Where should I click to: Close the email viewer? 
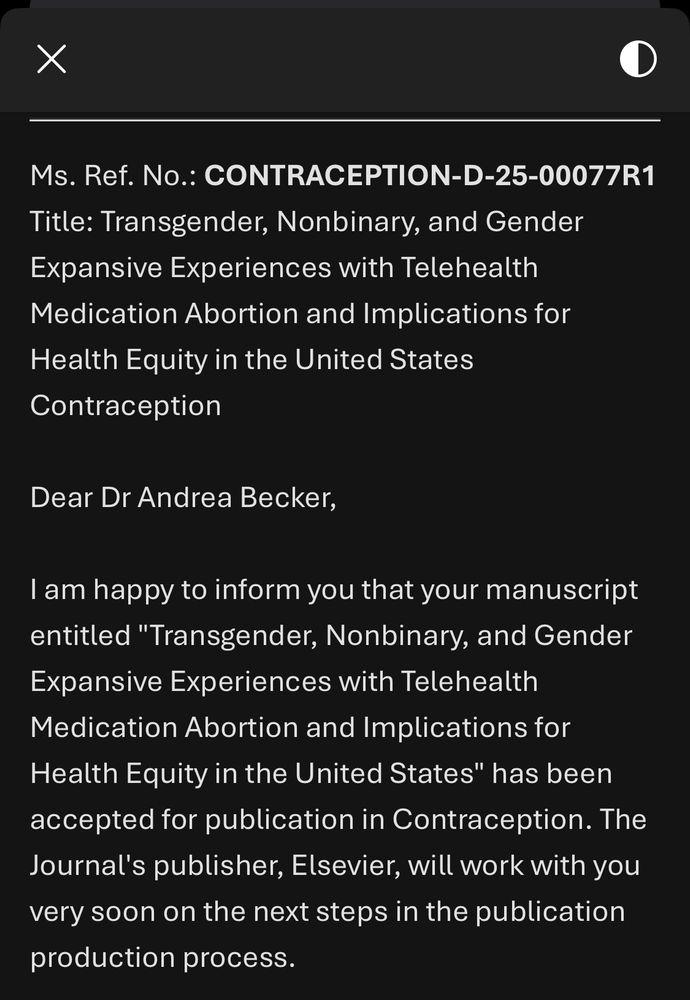coord(51,59)
